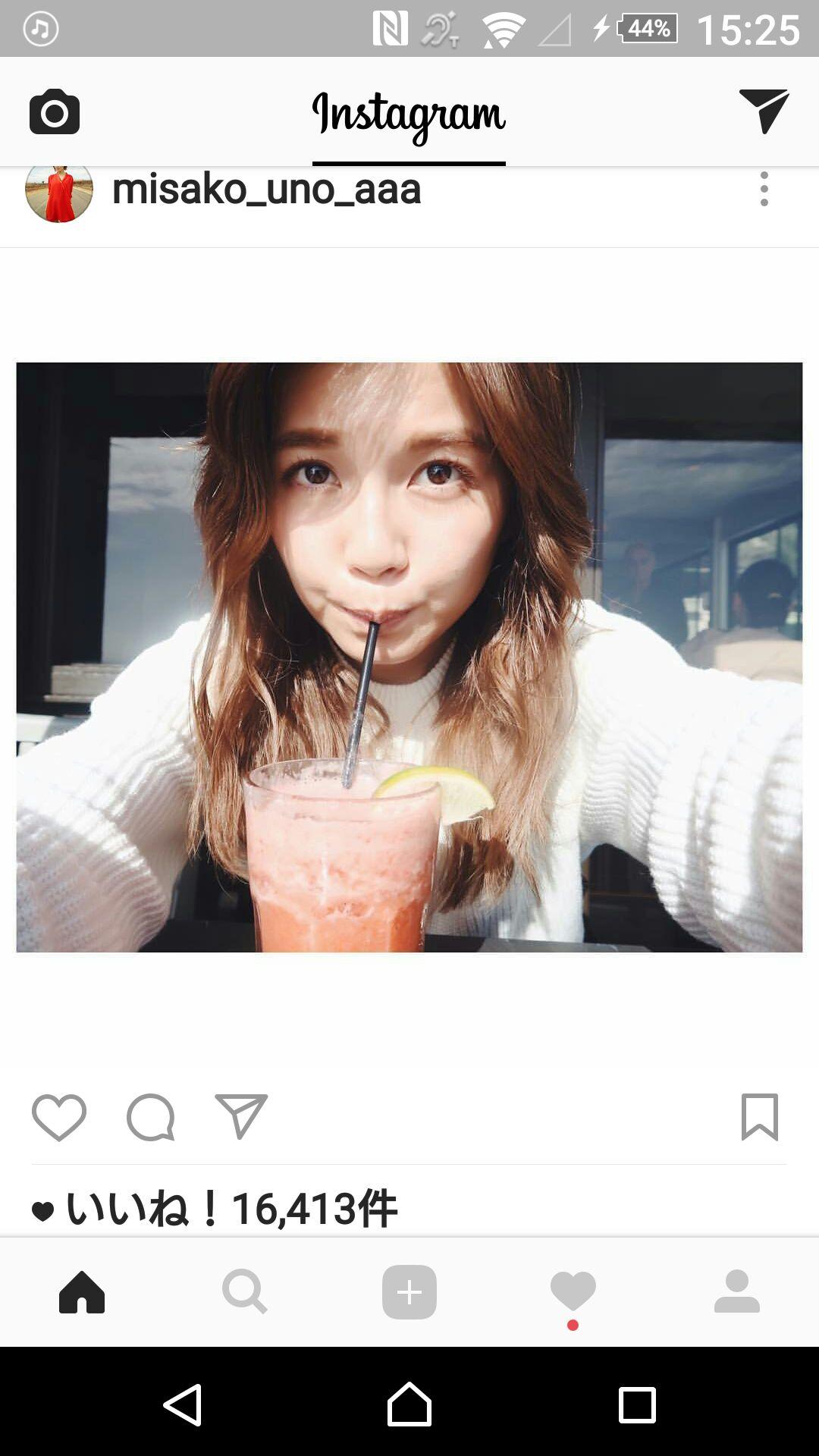
Task: Switch to the Search tab
Action: 245,1292
